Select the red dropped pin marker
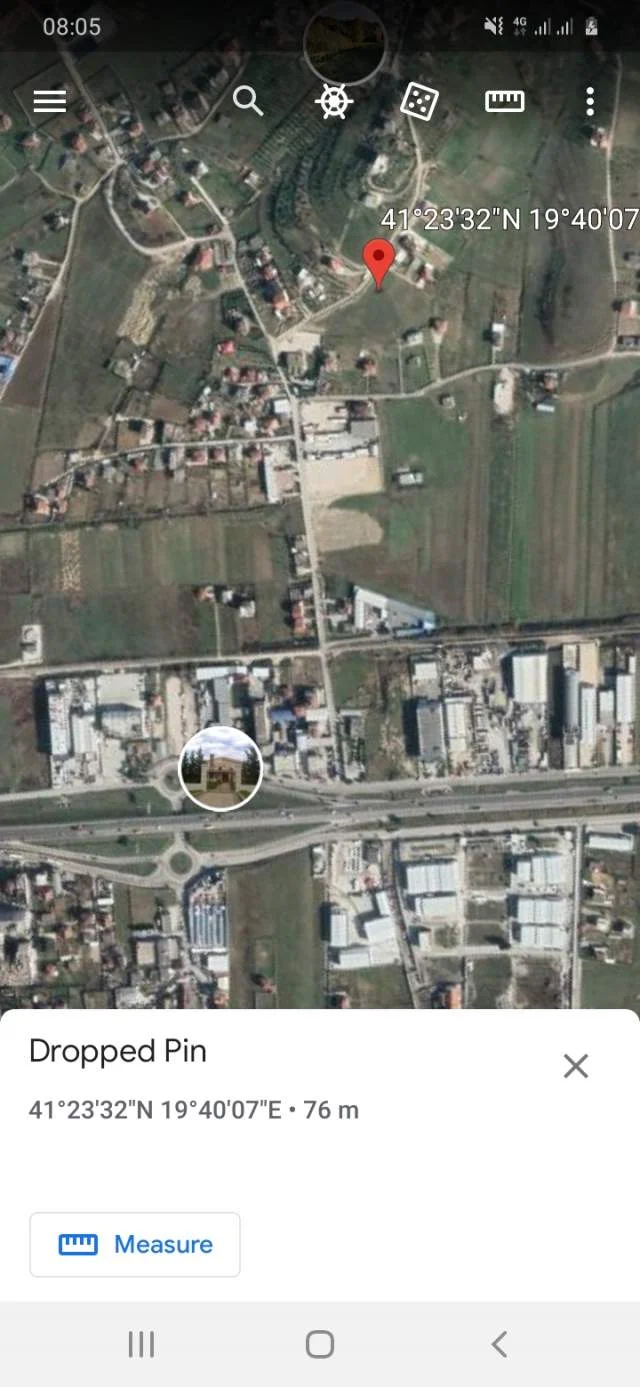 (x=378, y=262)
